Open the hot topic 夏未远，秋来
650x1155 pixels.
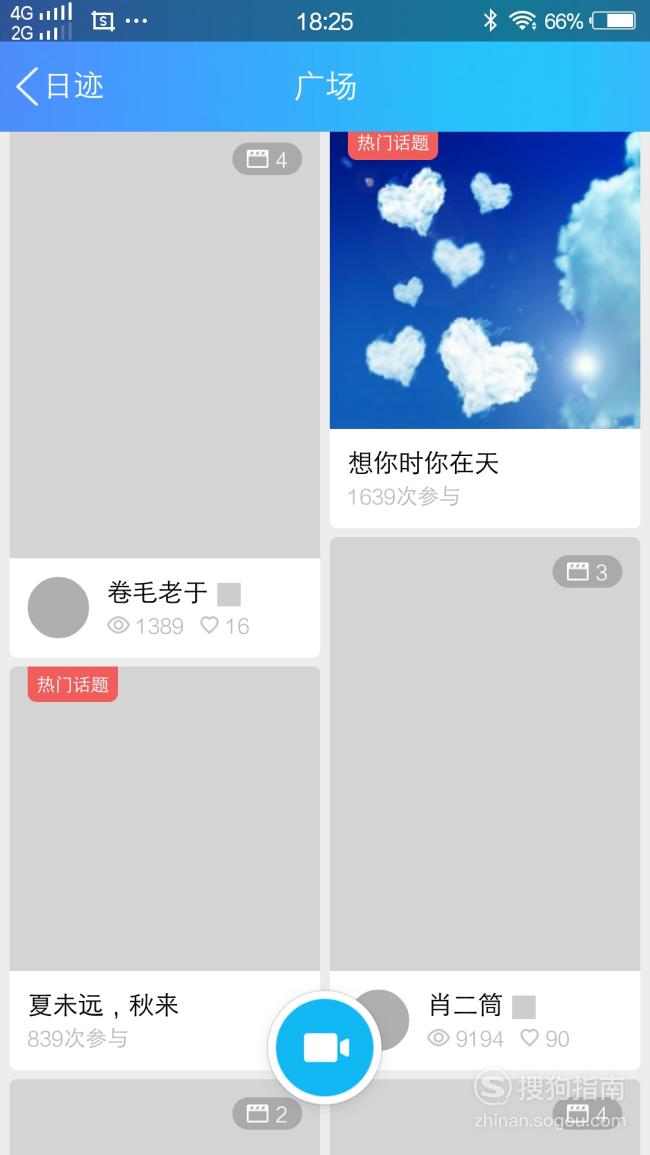164,868
